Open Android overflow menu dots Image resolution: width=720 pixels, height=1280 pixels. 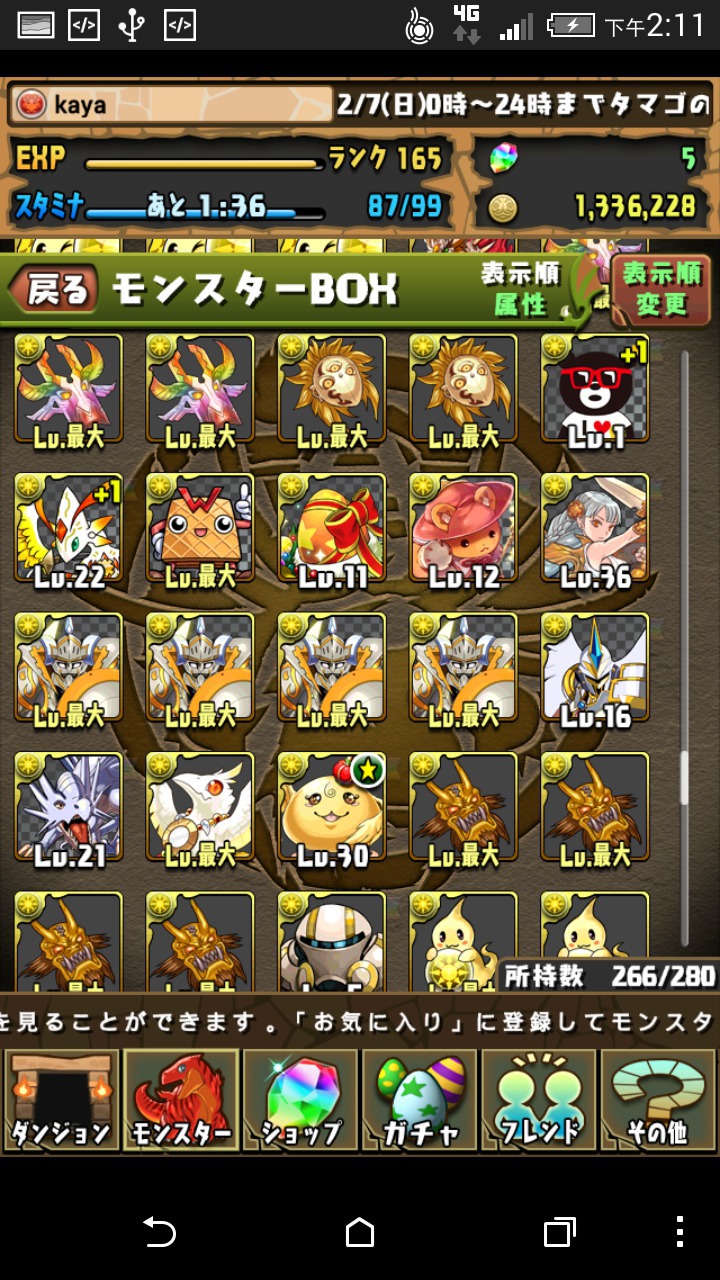pos(680,1231)
